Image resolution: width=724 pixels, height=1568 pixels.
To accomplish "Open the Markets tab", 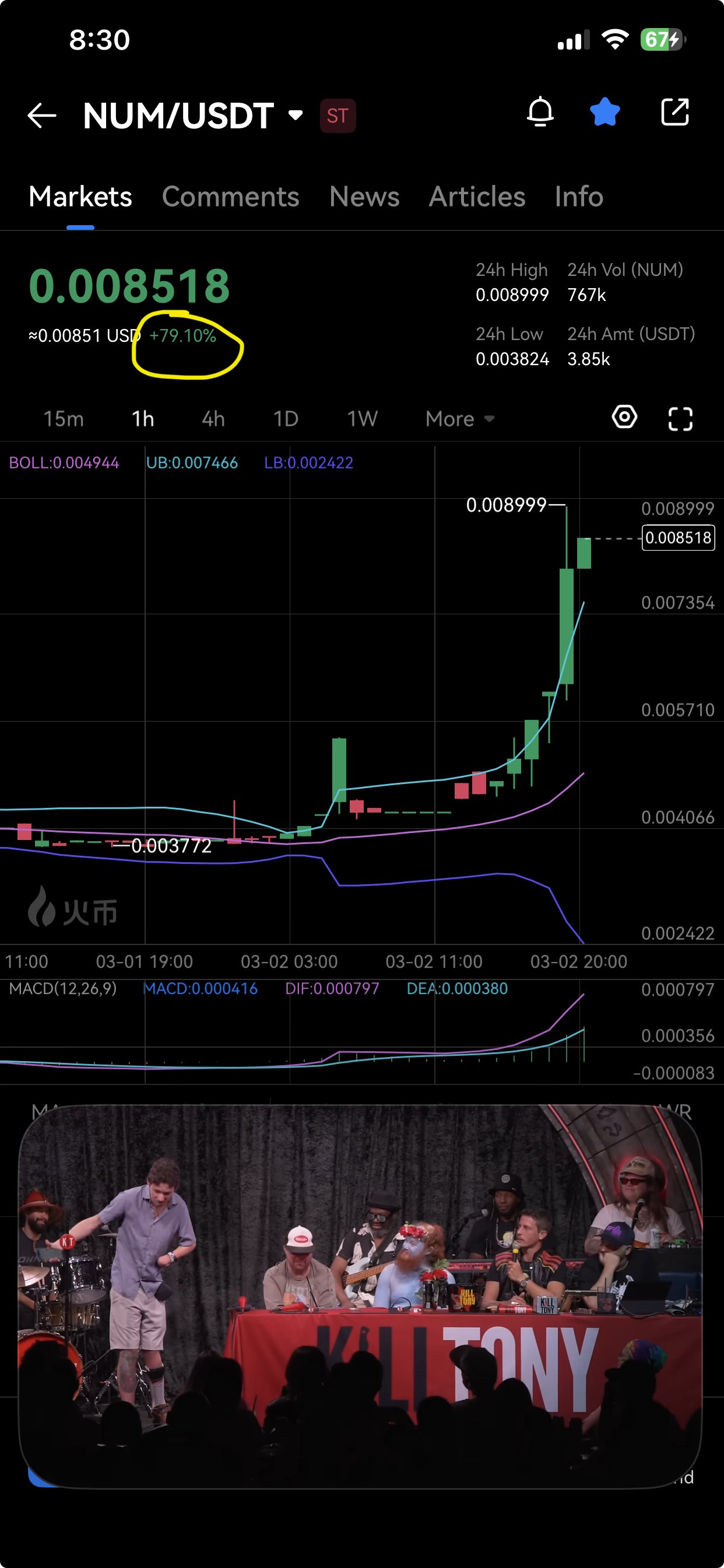I will 80,197.
